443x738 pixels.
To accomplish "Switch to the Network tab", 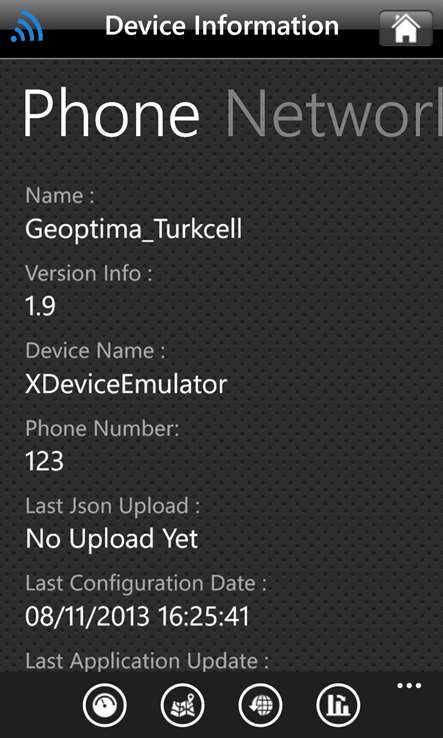I will tap(334, 114).
